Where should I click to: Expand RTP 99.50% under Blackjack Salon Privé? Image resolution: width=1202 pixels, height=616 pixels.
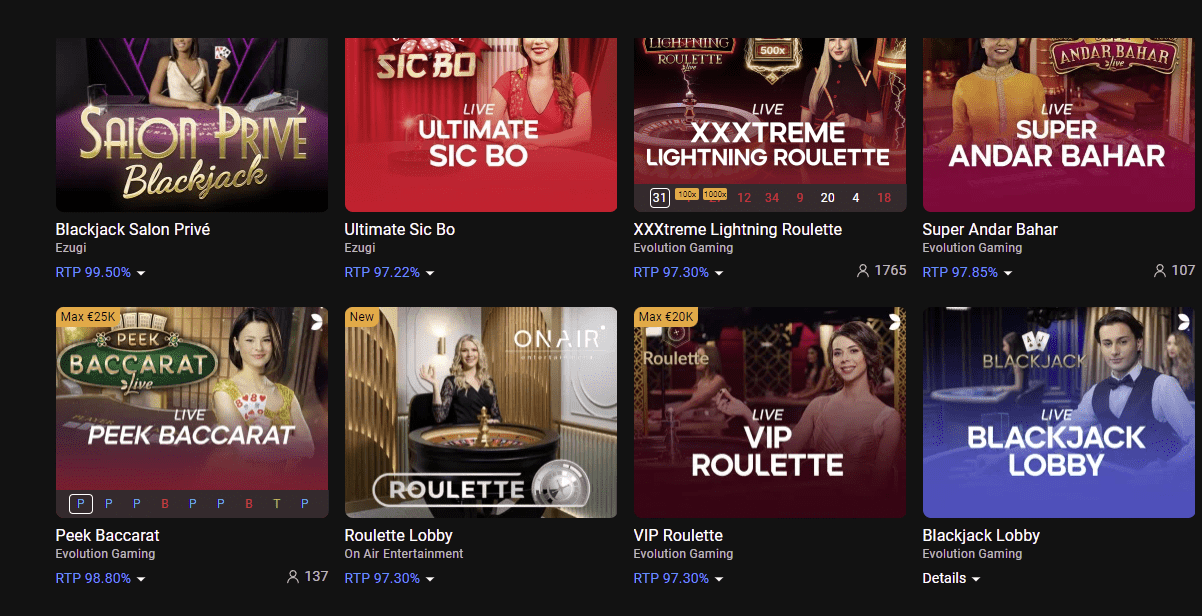point(101,272)
